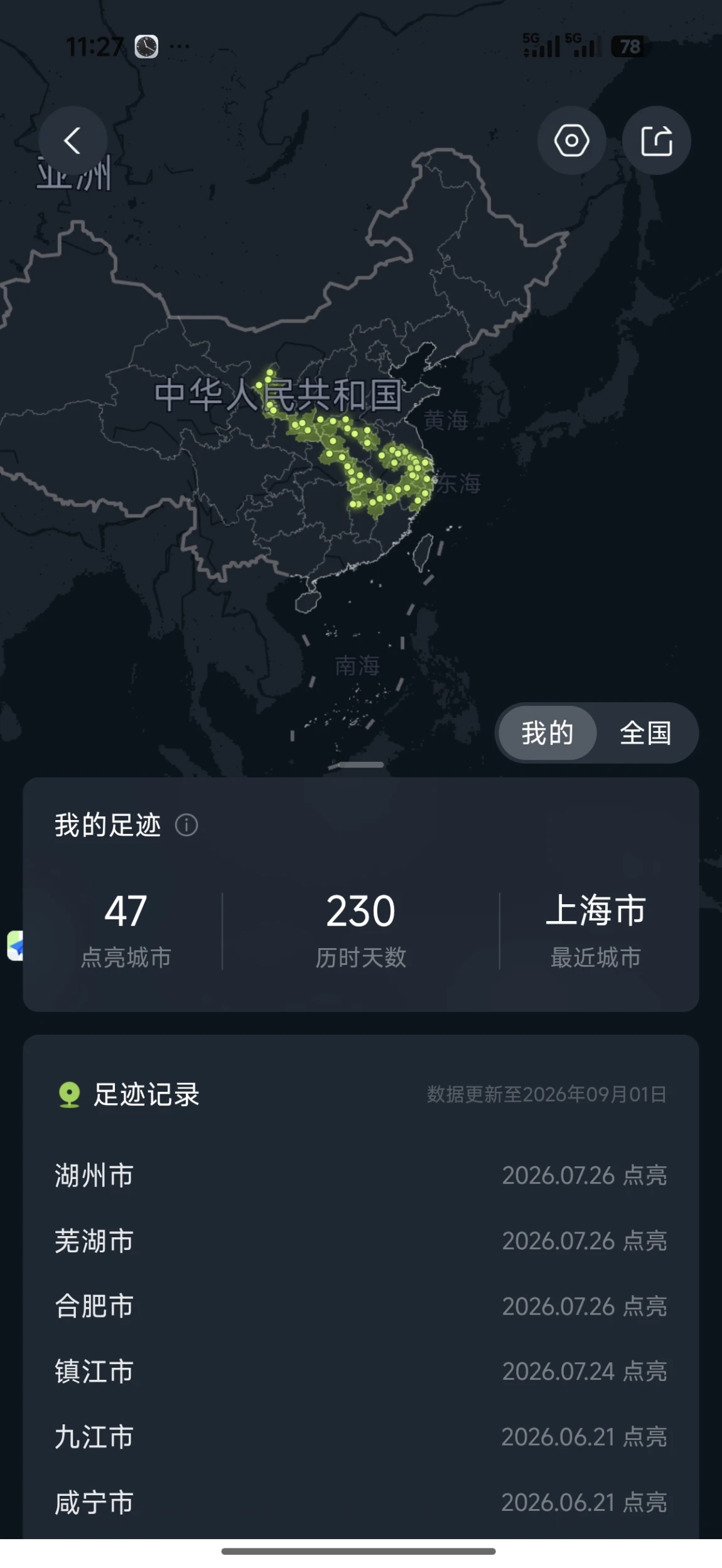Share my footprint map
Image resolution: width=722 pixels, height=1568 pixels.
coord(656,141)
